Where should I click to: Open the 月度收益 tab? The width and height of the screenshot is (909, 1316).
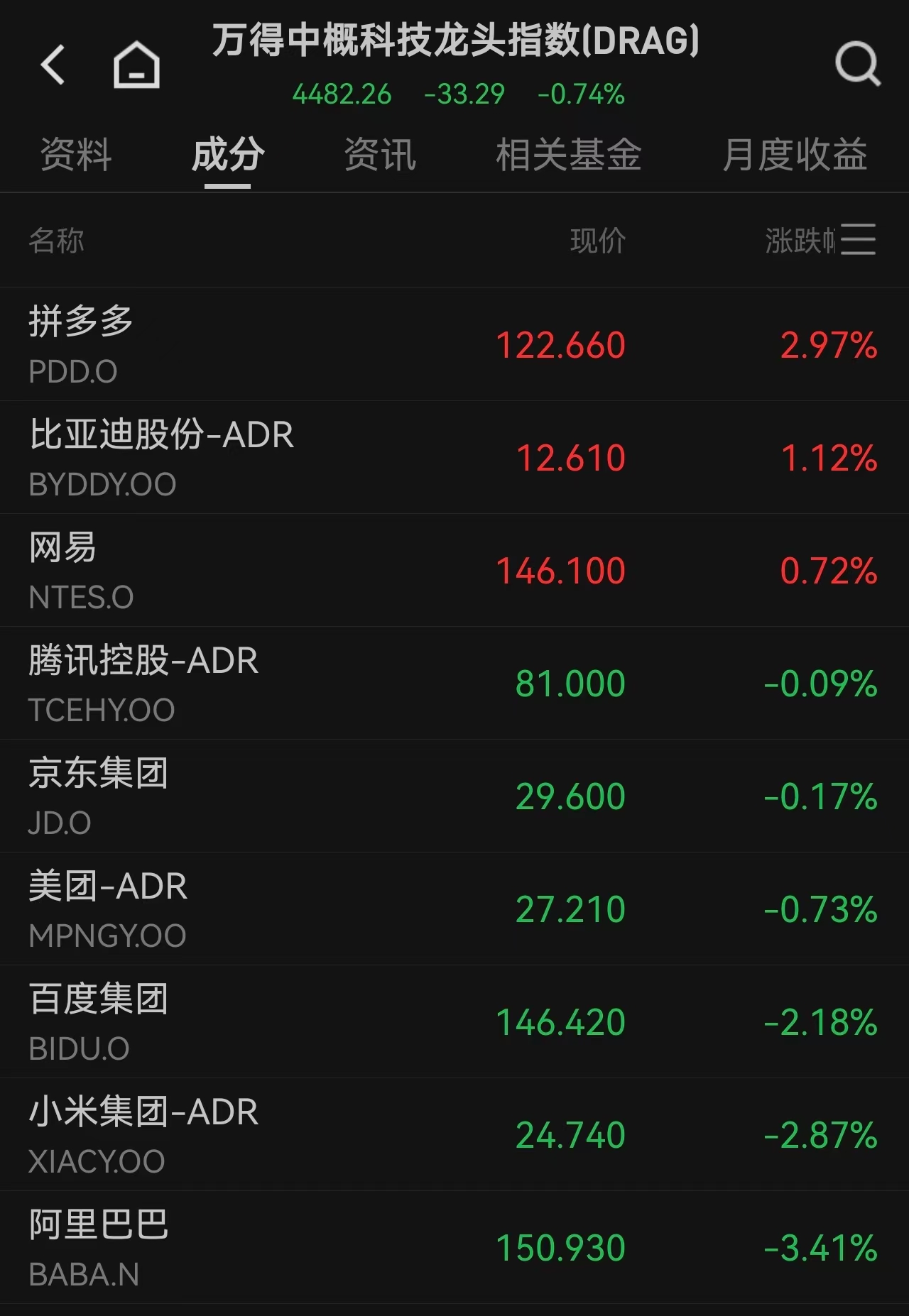click(795, 155)
